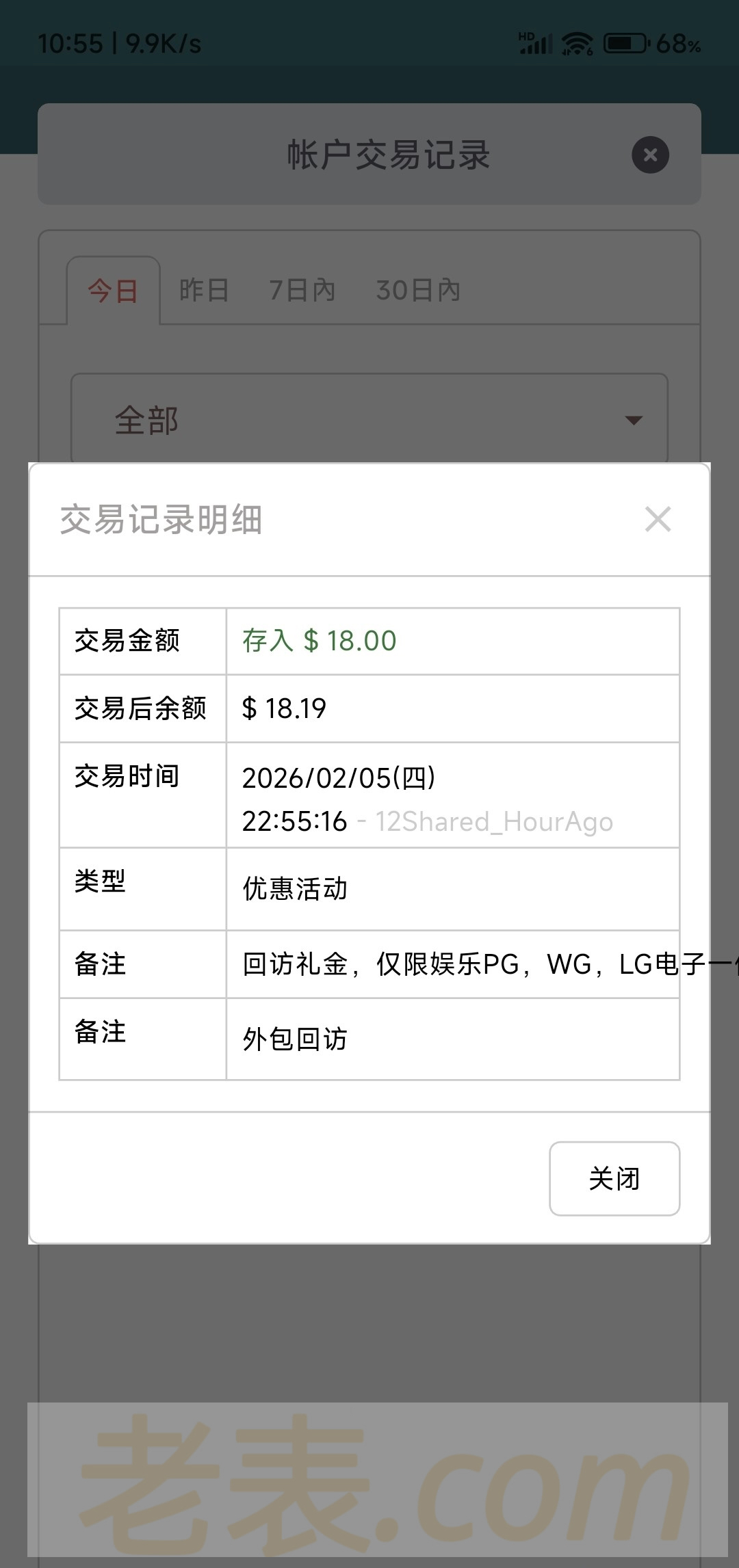Viewport: 739px width, 1568px height.
Task: Switch to the 昨日 tab
Action: click(204, 291)
